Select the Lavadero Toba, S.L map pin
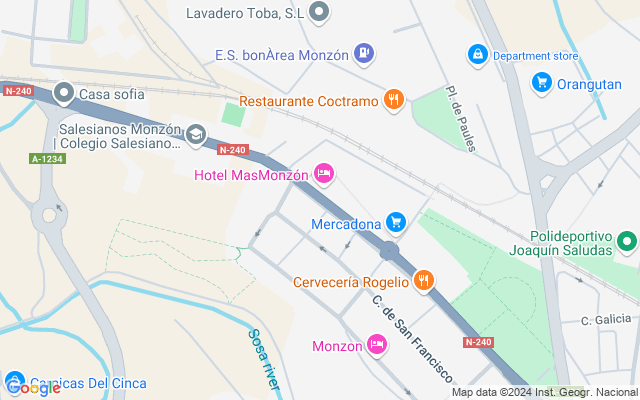This screenshot has height=400, width=640. click(319, 12)
